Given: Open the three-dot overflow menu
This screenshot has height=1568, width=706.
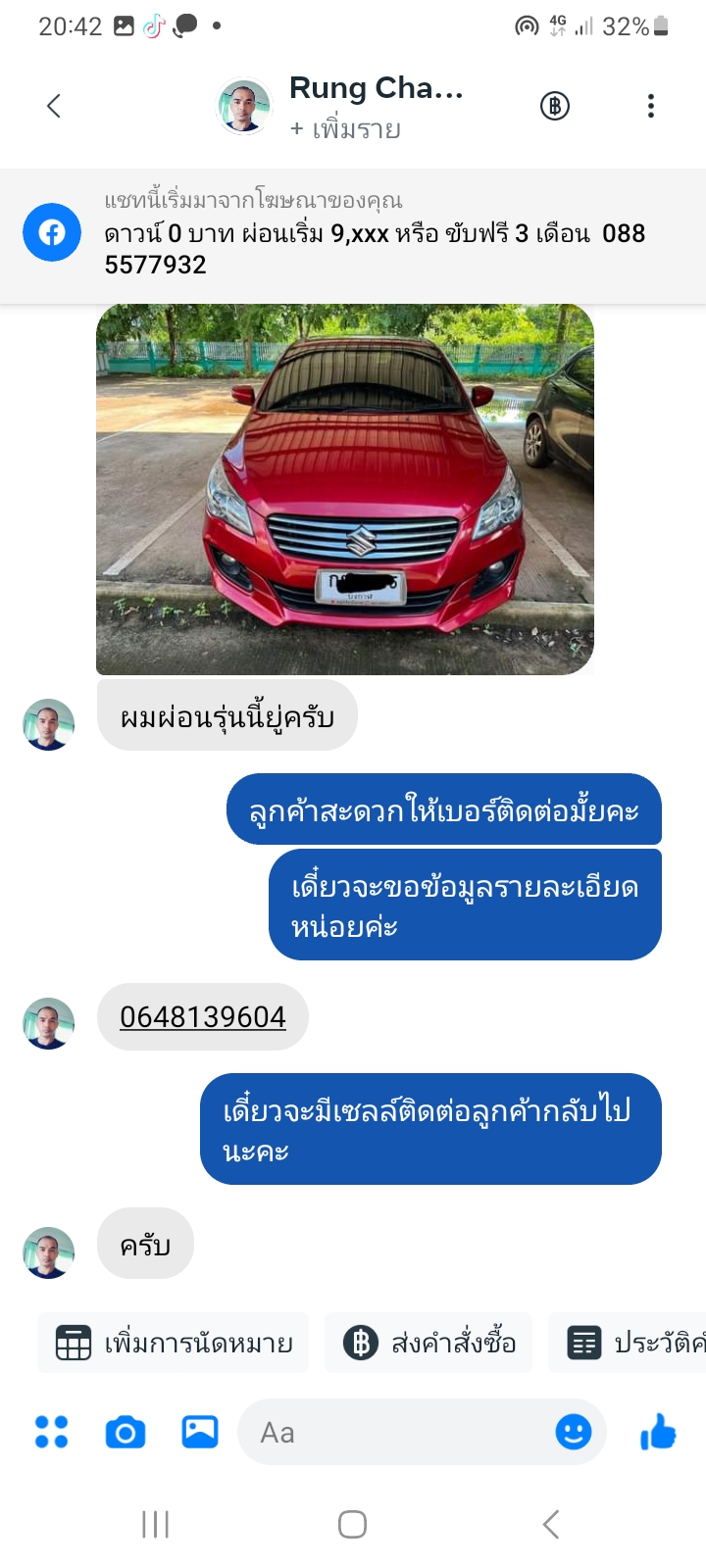Looking at the screenshot, I should point(651,106).
